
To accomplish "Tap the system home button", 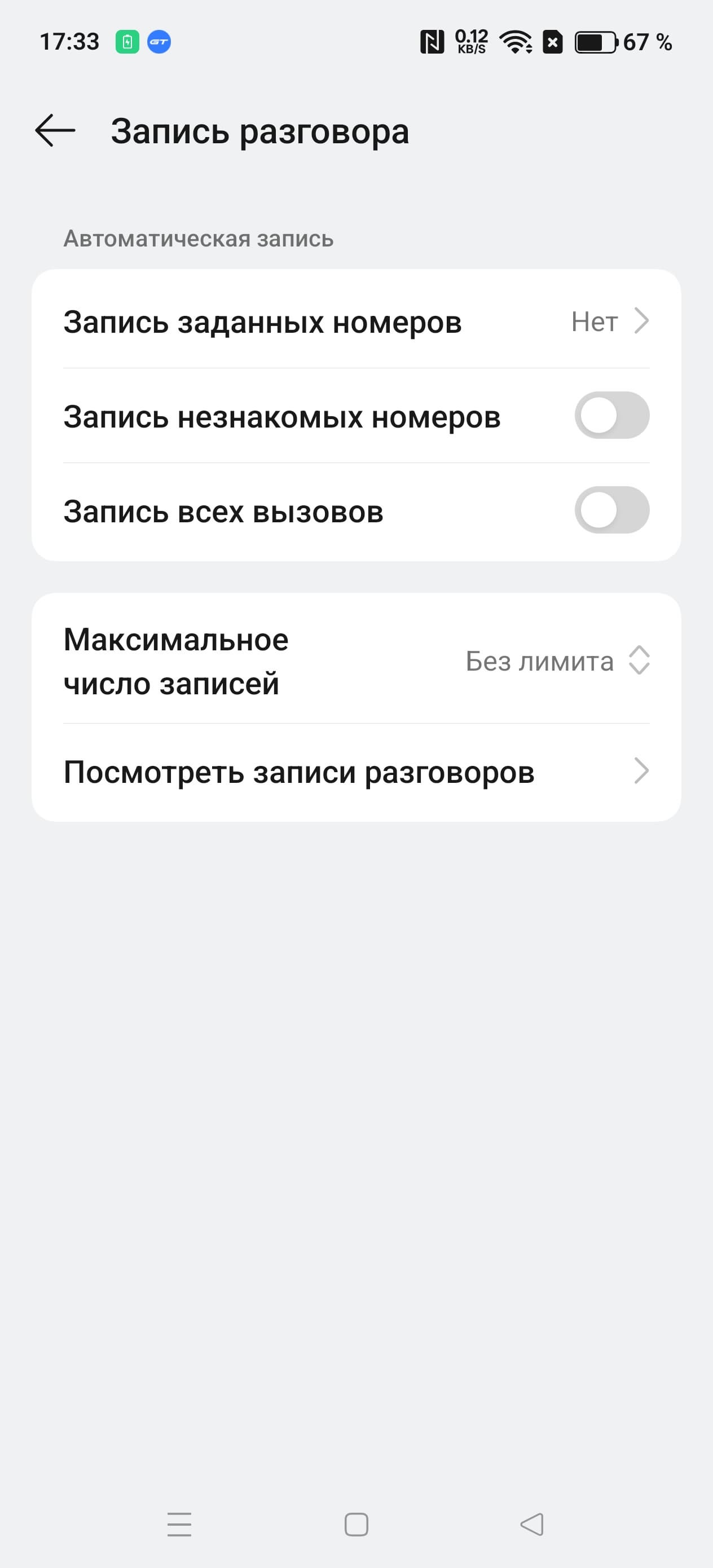I will tap(356, 1525).
